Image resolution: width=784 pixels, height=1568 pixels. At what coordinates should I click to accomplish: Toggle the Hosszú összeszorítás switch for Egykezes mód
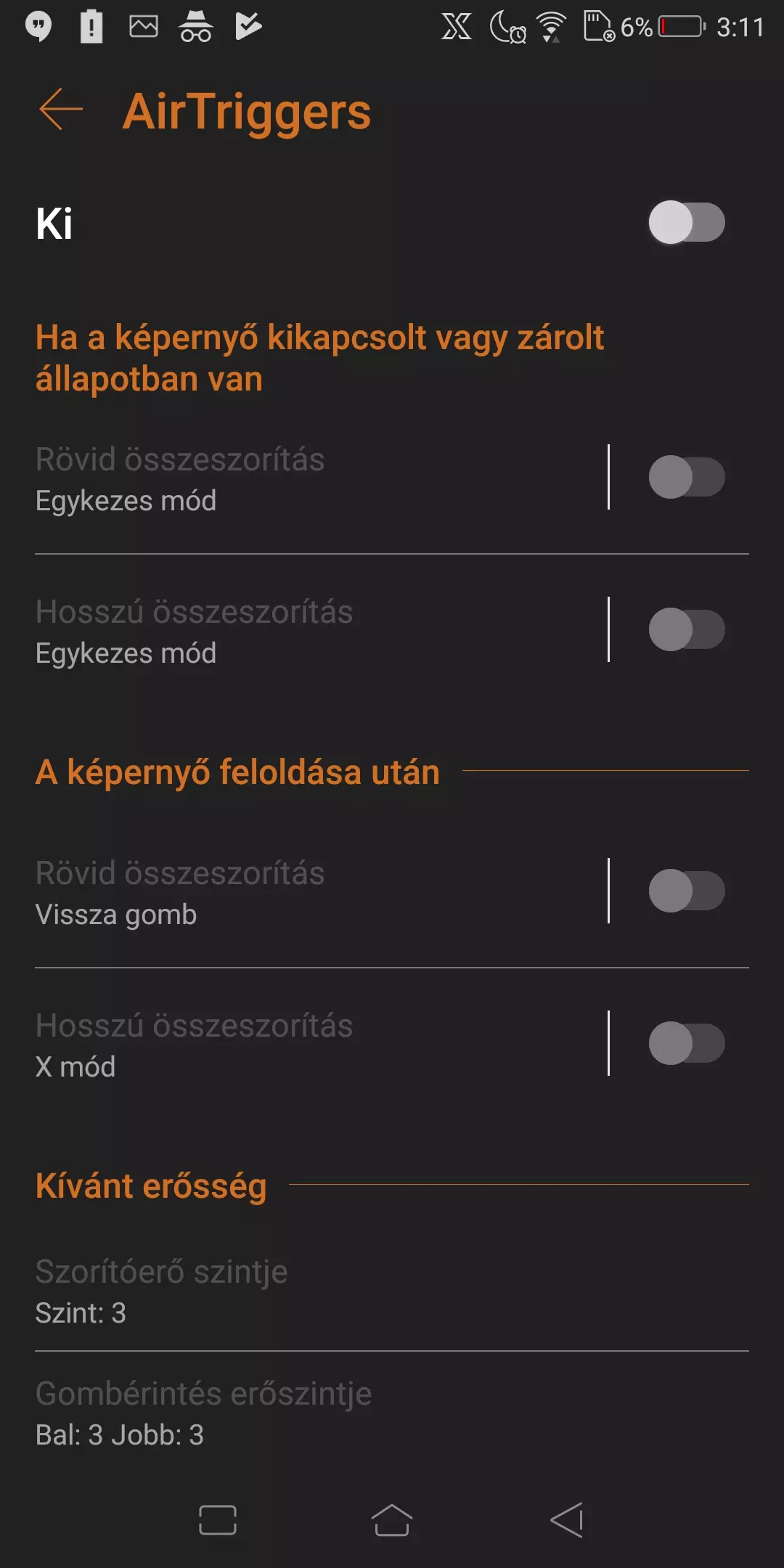click(x=687, y=629)
